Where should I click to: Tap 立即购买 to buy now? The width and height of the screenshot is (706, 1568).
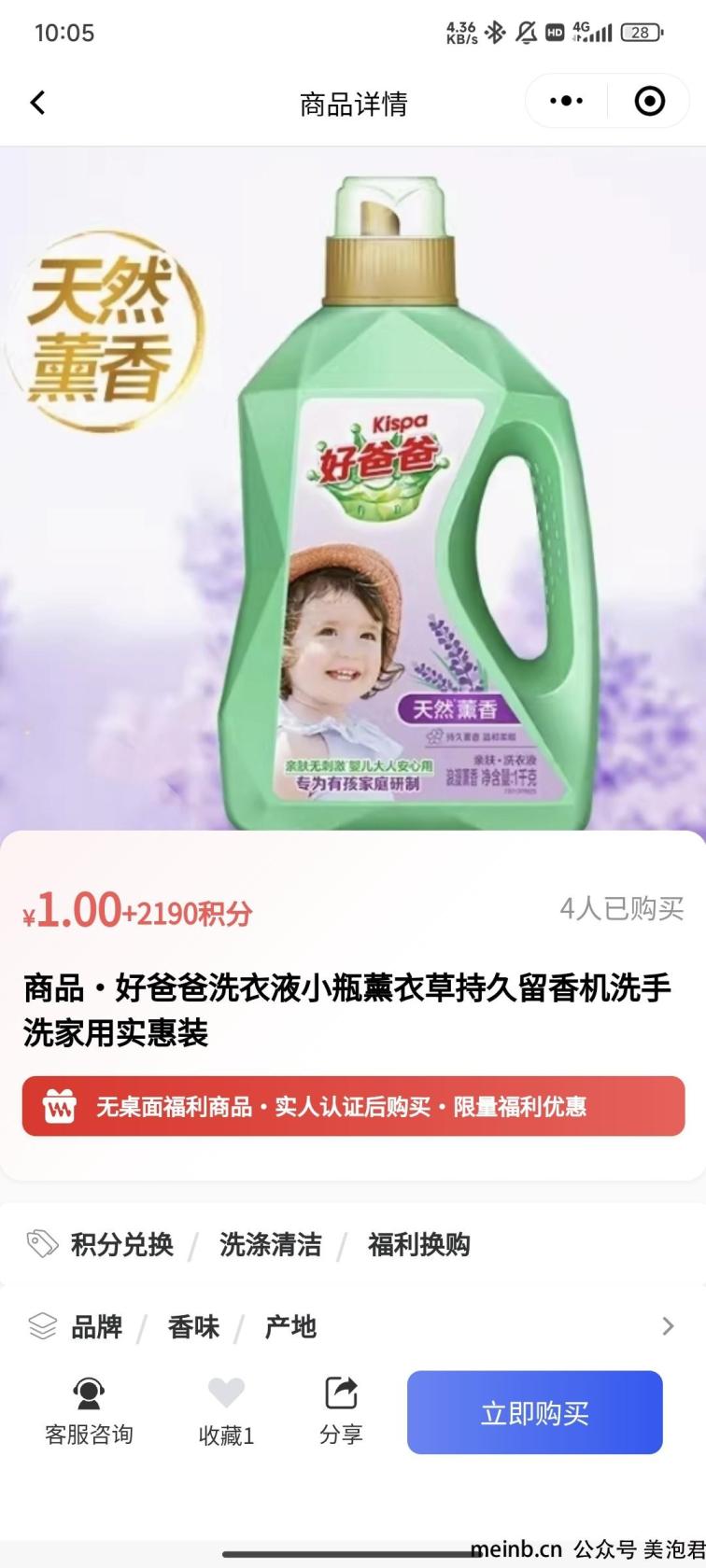click(534, 1412)
